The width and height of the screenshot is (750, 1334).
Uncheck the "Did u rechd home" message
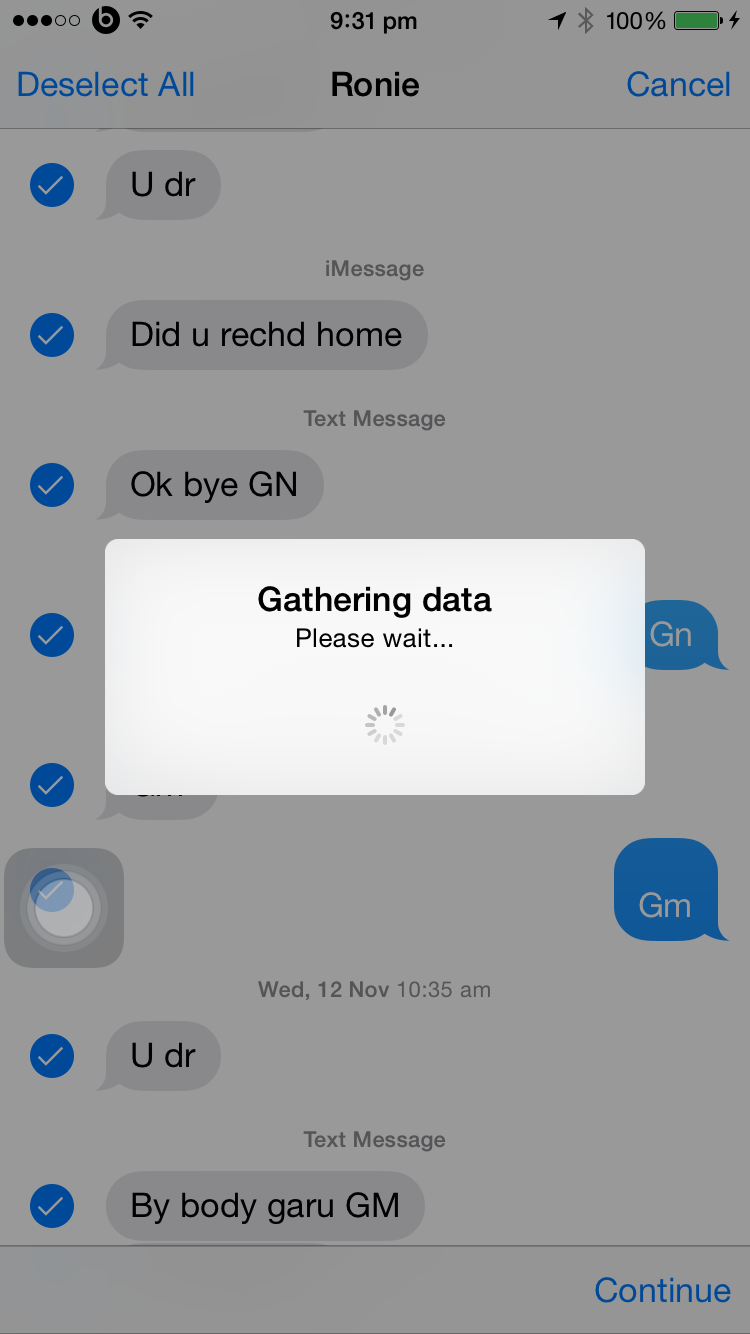(x=52, y=335)
